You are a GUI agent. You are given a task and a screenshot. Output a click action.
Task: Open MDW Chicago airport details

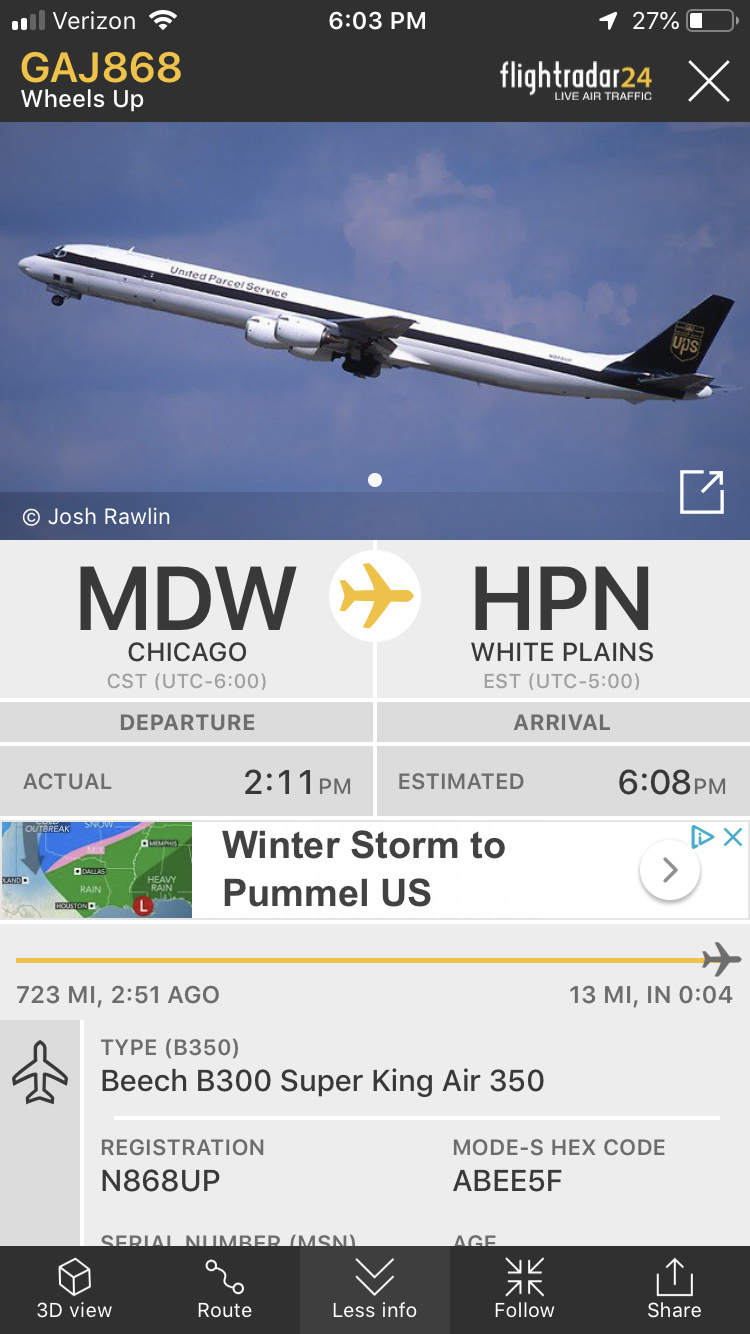(x=187, y=620)
